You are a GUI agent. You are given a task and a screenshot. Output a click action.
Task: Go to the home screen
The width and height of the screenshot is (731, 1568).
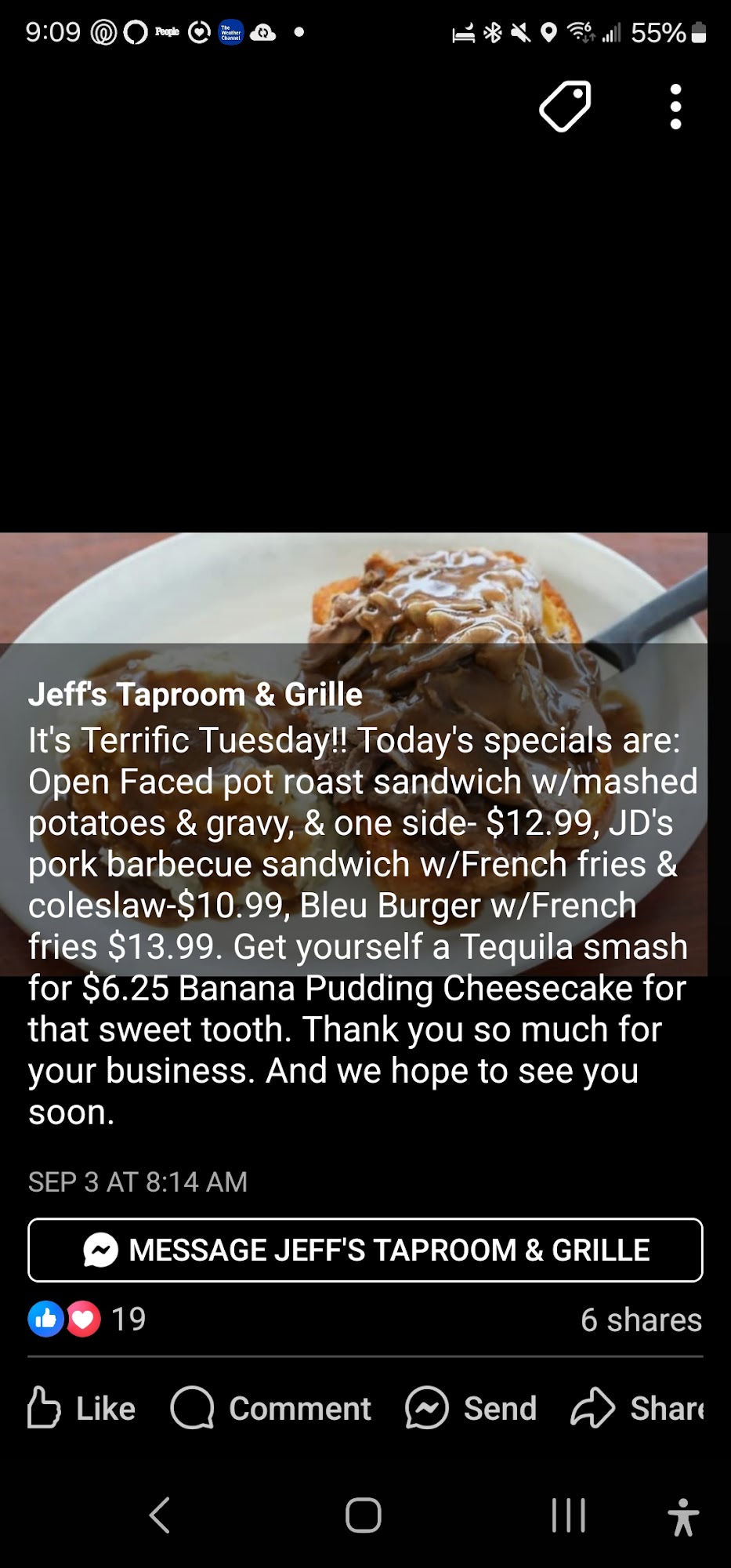[x=364, y=1515]
